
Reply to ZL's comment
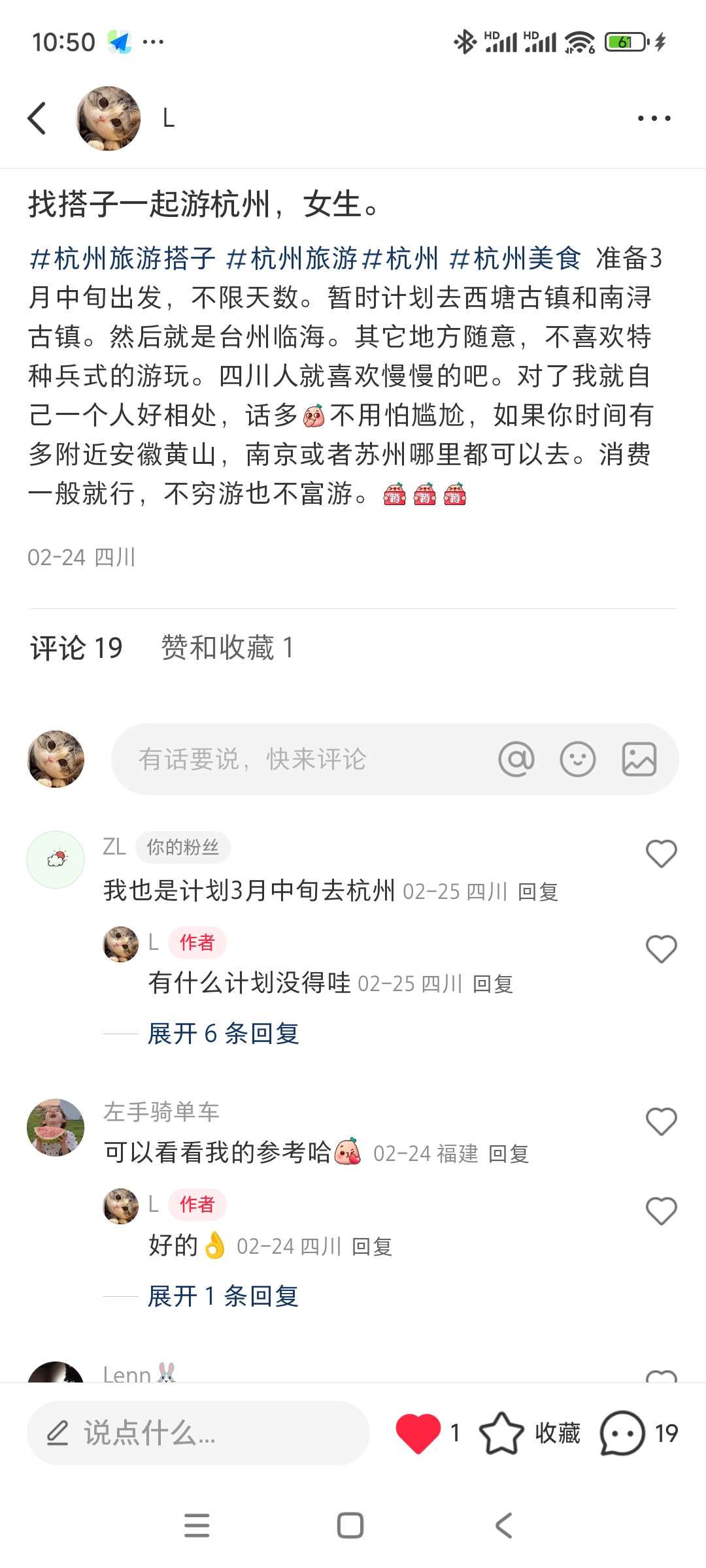tap(537, 892)
